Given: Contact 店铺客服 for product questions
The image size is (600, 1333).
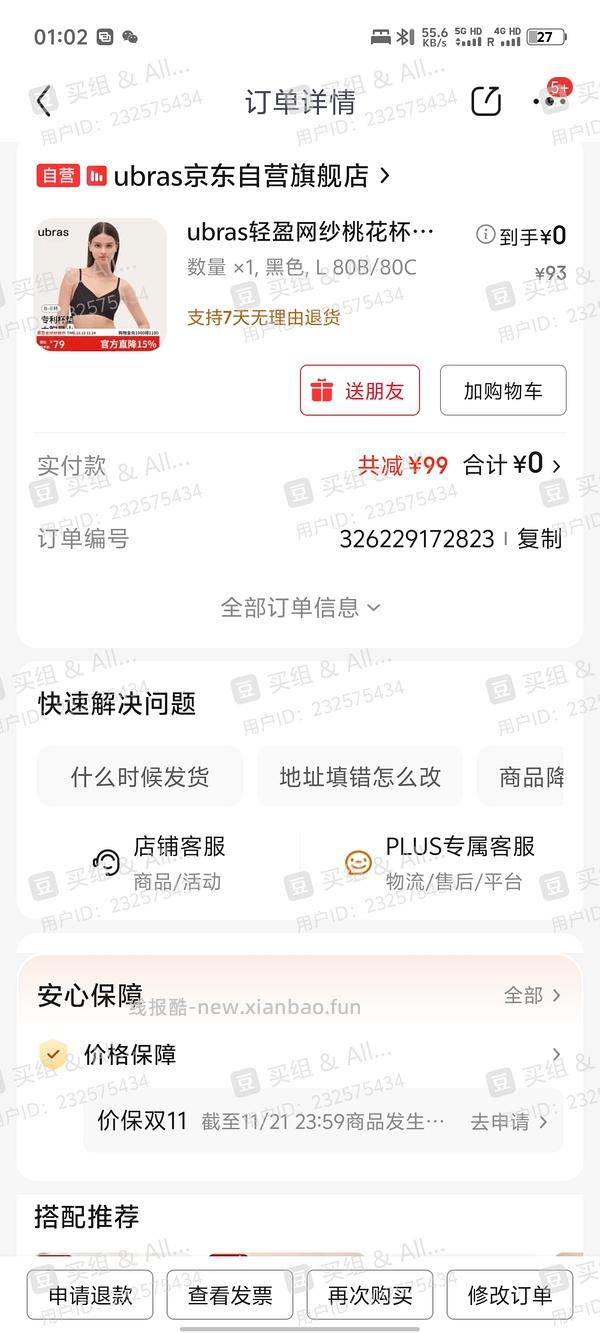Looking at the screenshot, I should (x=160, y=862).
